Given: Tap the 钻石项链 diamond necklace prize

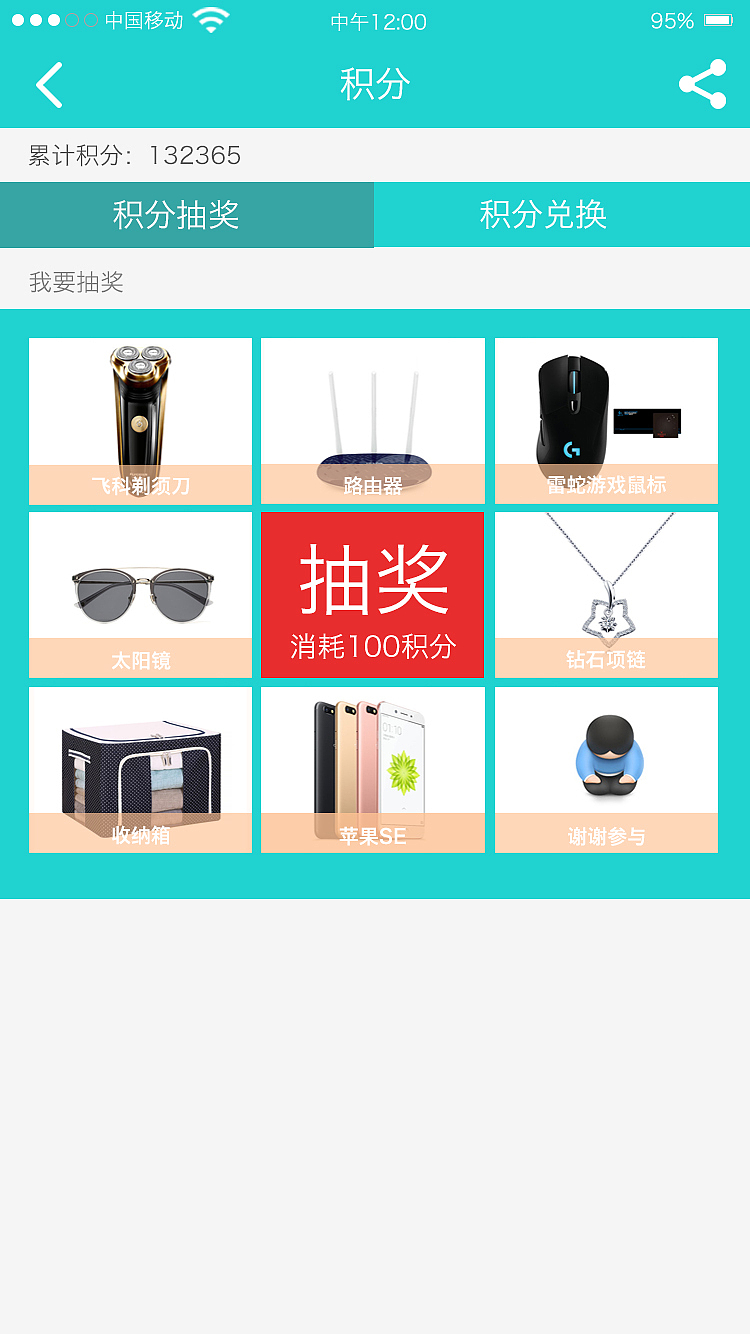Looking at the screenshot, I should 605,594.
